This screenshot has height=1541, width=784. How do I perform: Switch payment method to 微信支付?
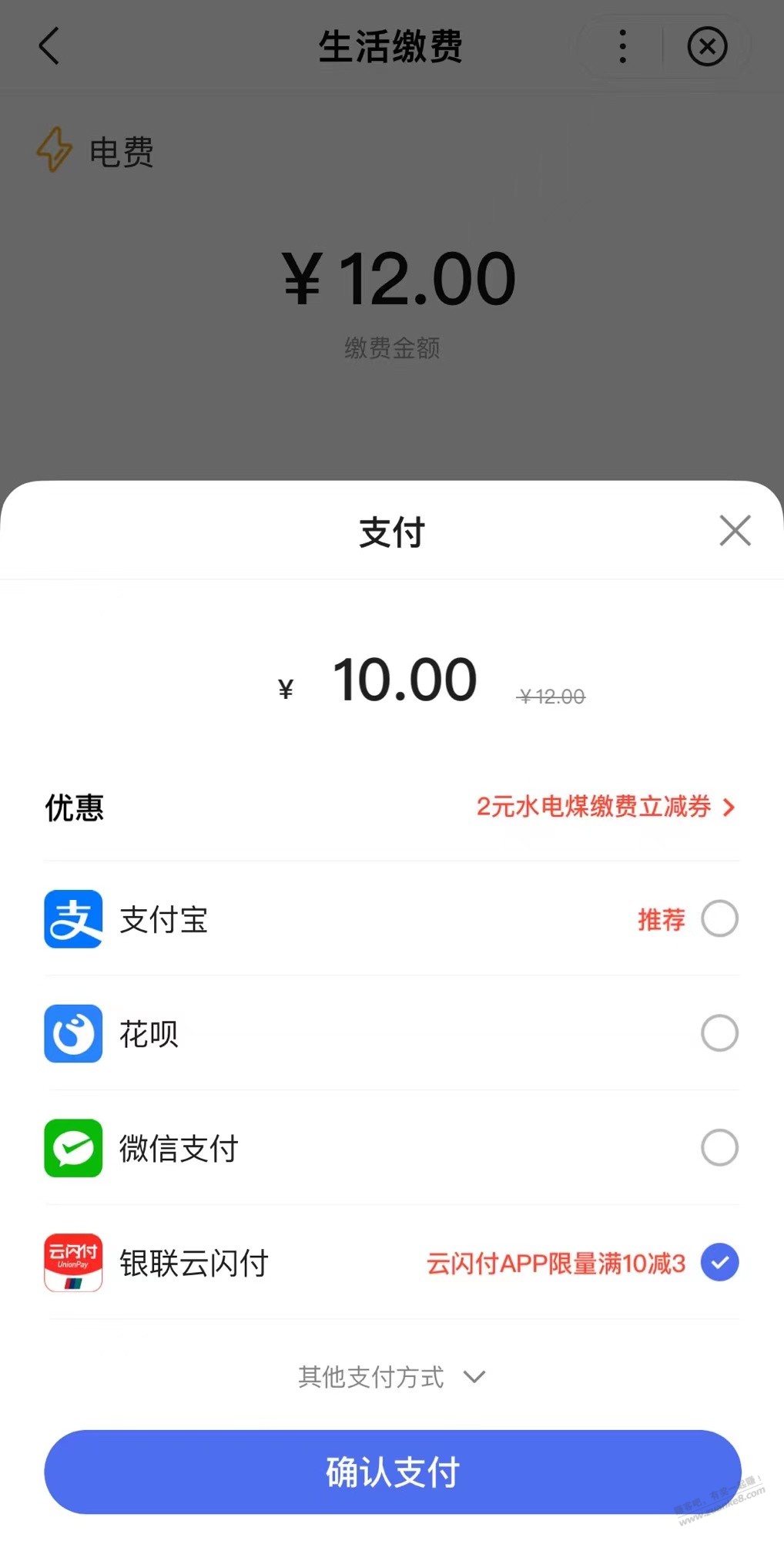point(719,1148)
